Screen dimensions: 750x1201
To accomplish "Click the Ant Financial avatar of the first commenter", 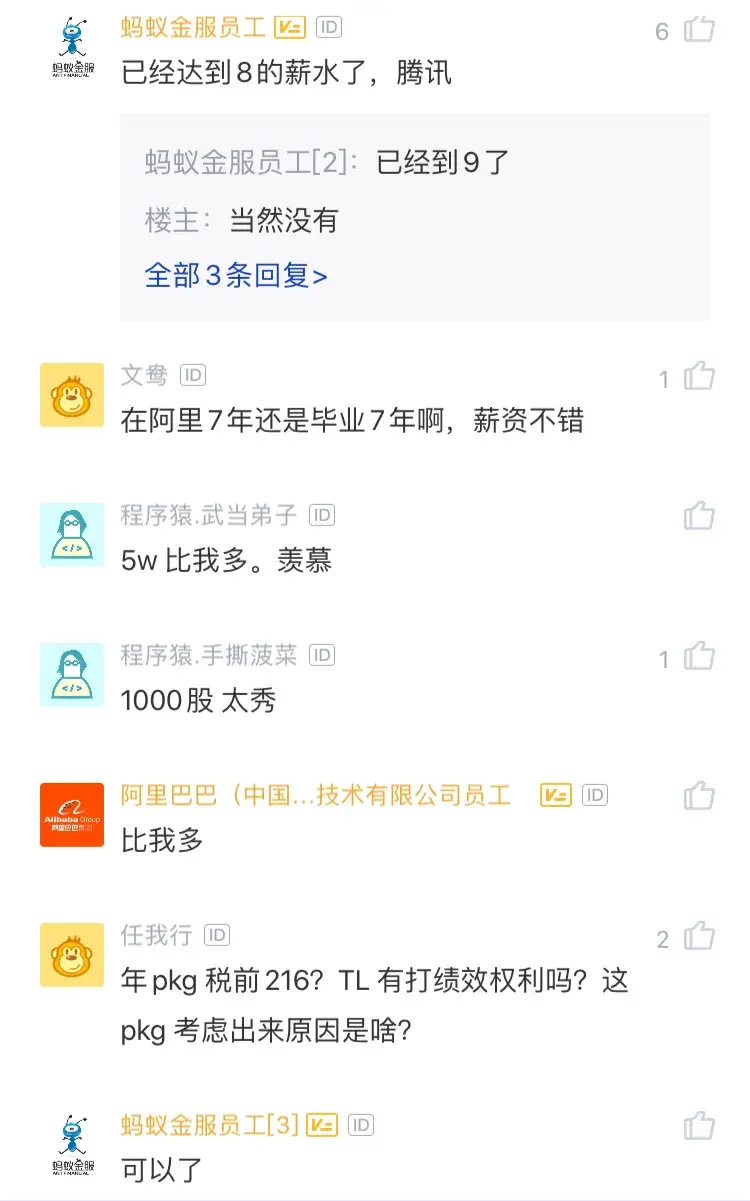I will (x=71, y=42).
